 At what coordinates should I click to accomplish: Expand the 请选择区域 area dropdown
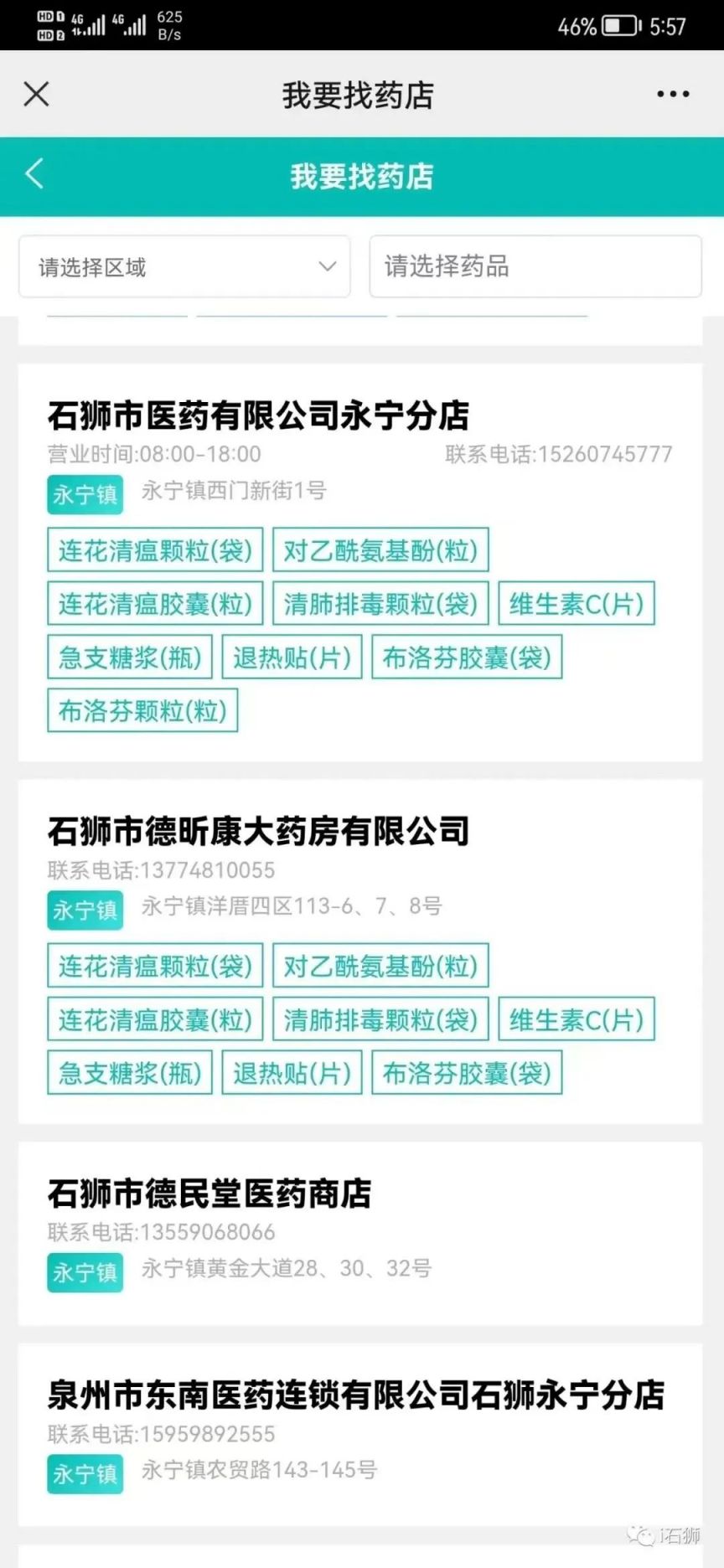(x=184, y=267)
